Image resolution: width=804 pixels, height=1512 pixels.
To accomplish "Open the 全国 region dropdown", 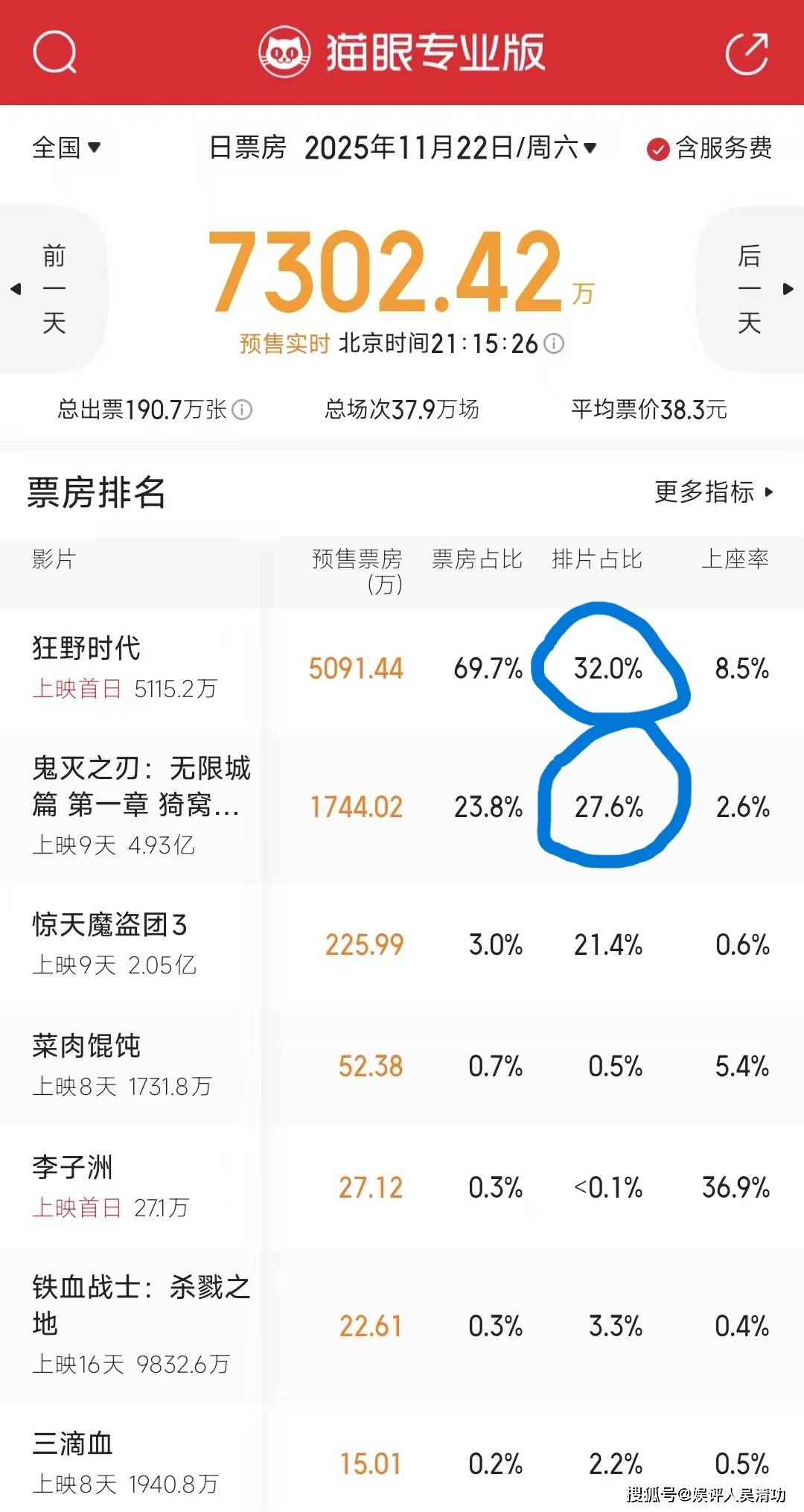I will [x=66, y=147].
